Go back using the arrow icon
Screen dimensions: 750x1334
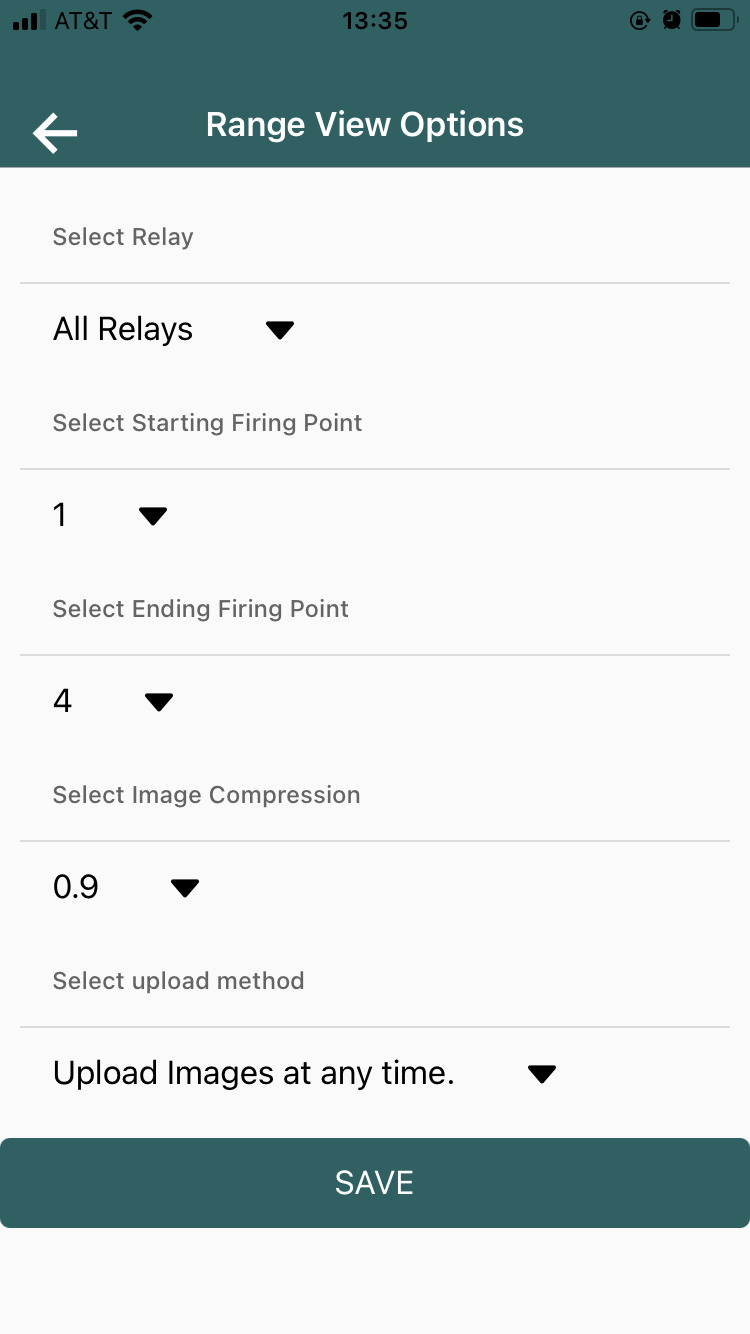pyautogui.click(x=55, y=132)
